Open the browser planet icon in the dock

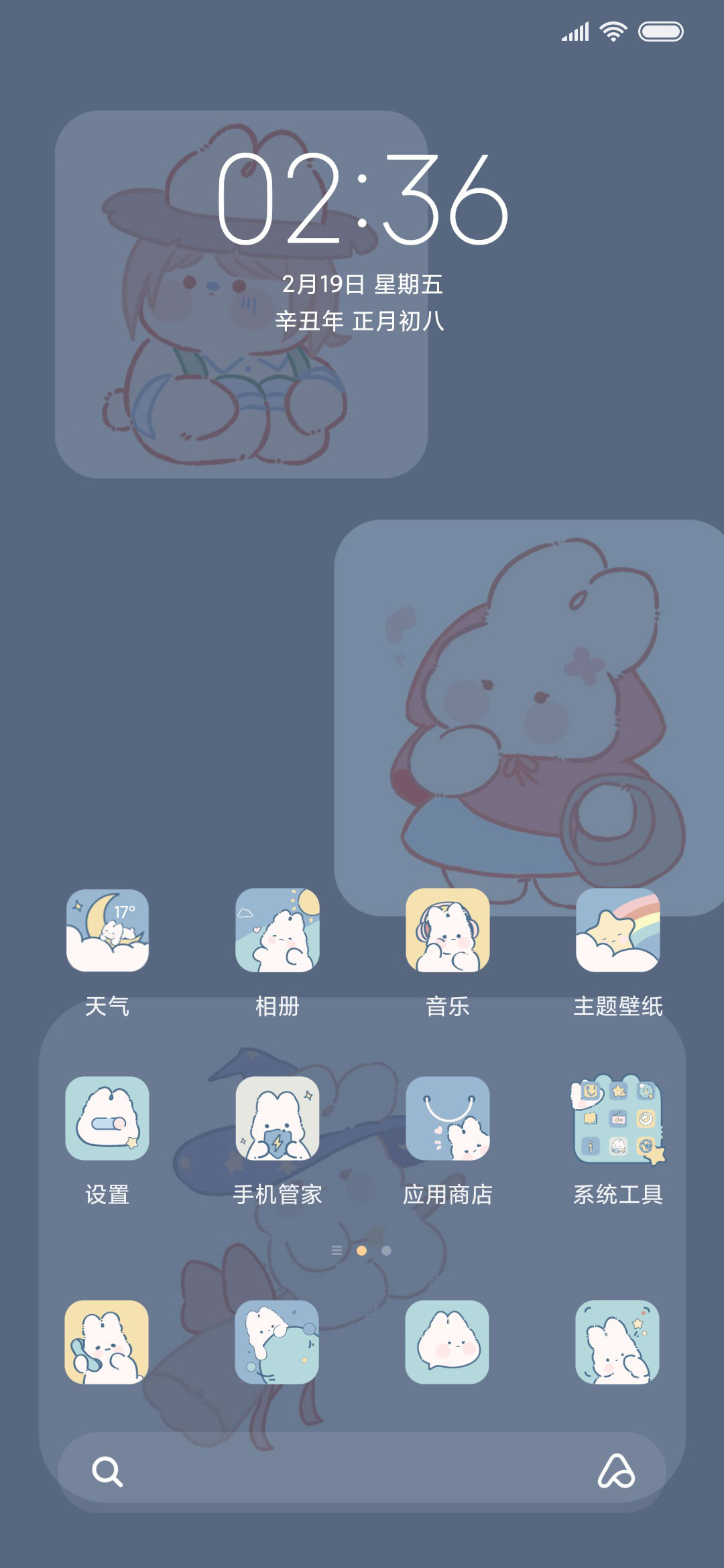click(x=277, y=1342)
